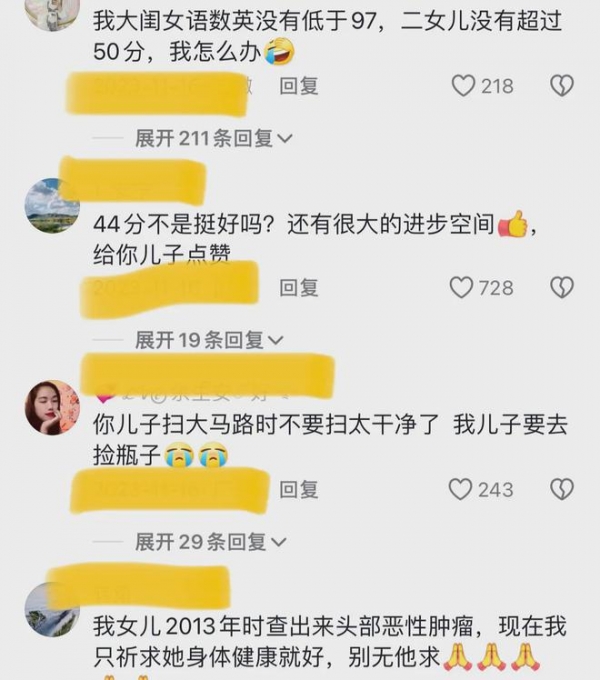
Task: Reply to the 扫大马路 comment
Action: [x=298, y=490]
